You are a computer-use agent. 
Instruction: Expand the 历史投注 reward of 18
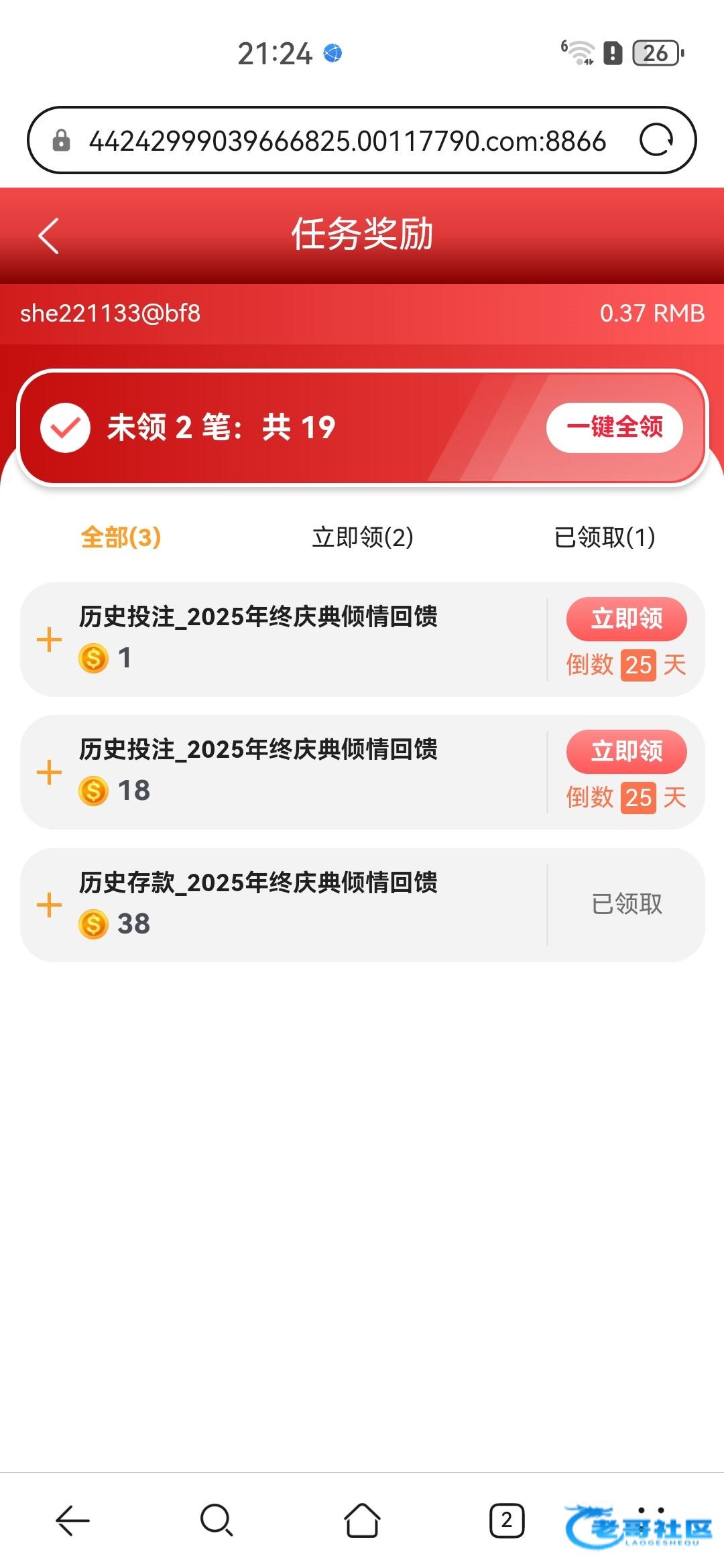coord(49,773)
